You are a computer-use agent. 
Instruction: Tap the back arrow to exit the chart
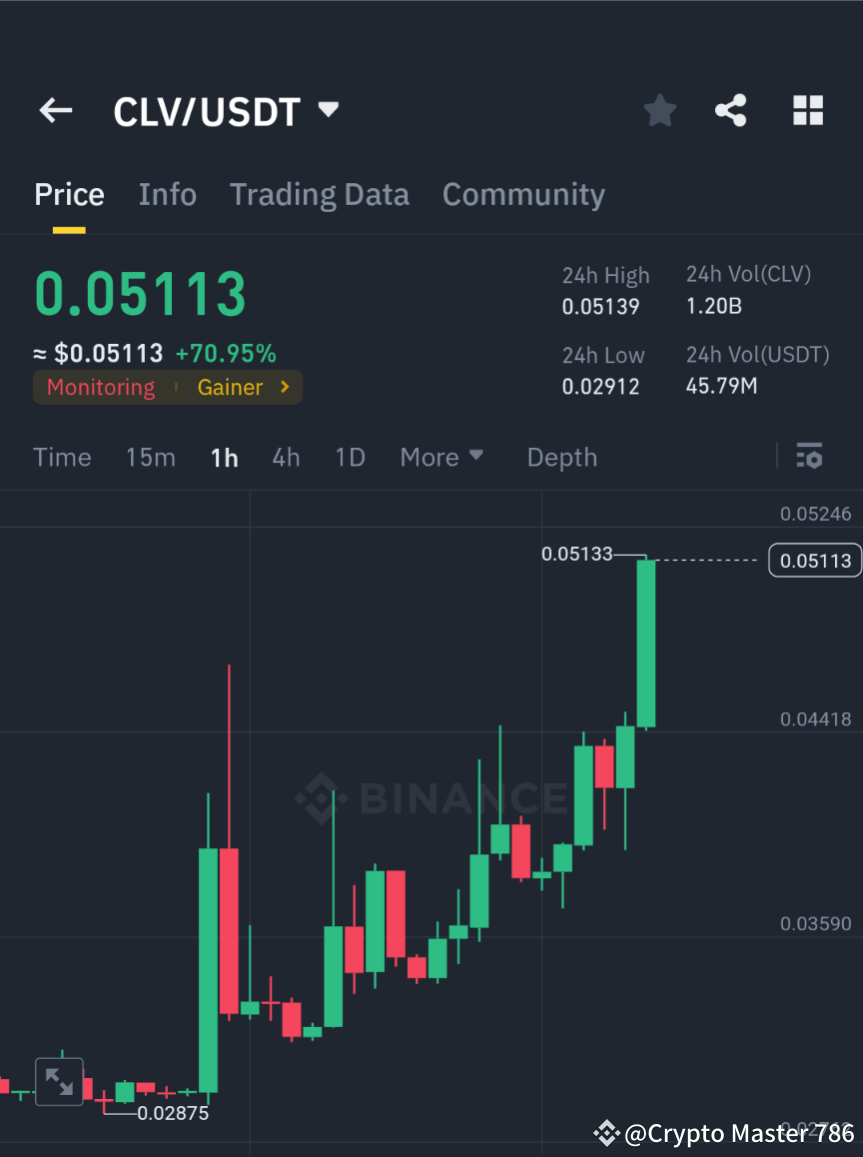click(x=55, y=111)
